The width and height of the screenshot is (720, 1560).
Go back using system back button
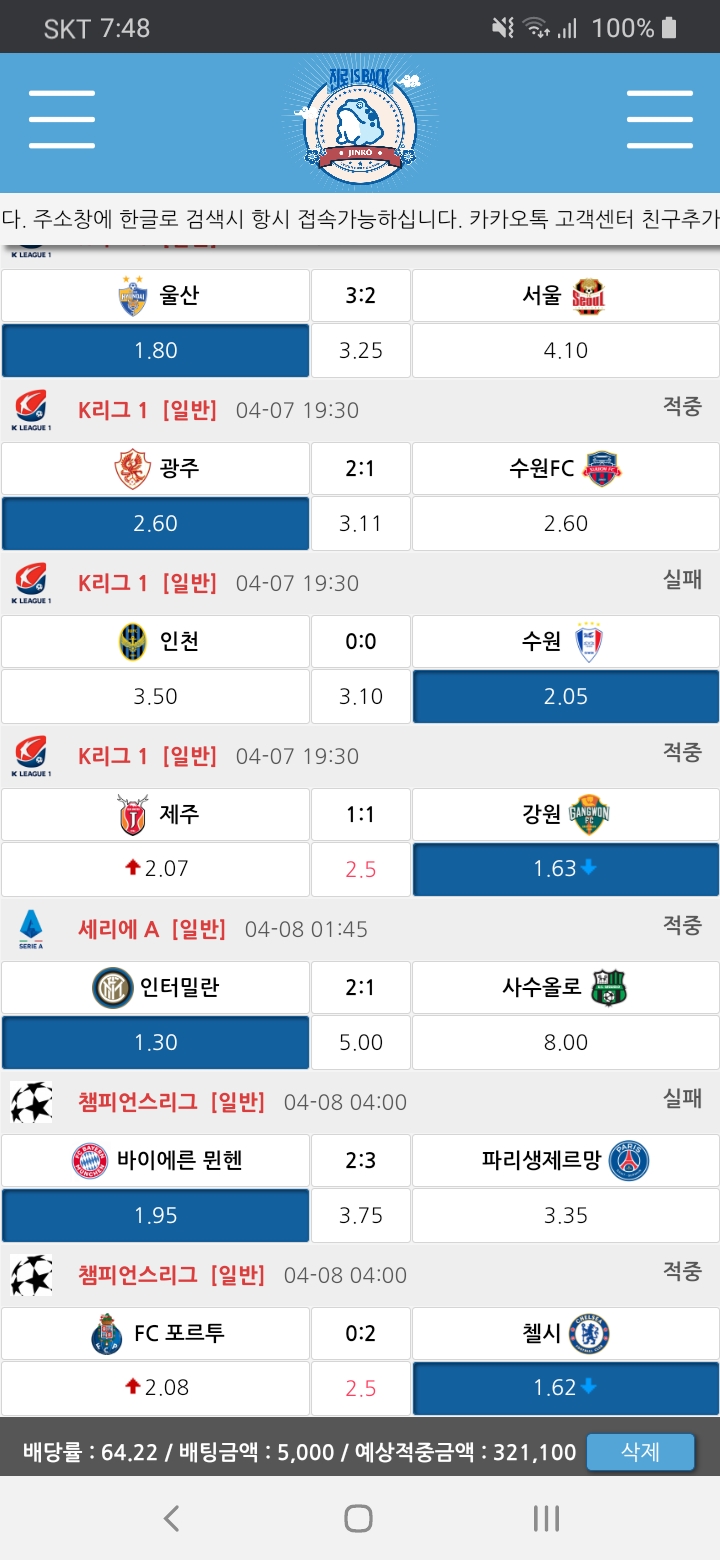point(172,1519)
